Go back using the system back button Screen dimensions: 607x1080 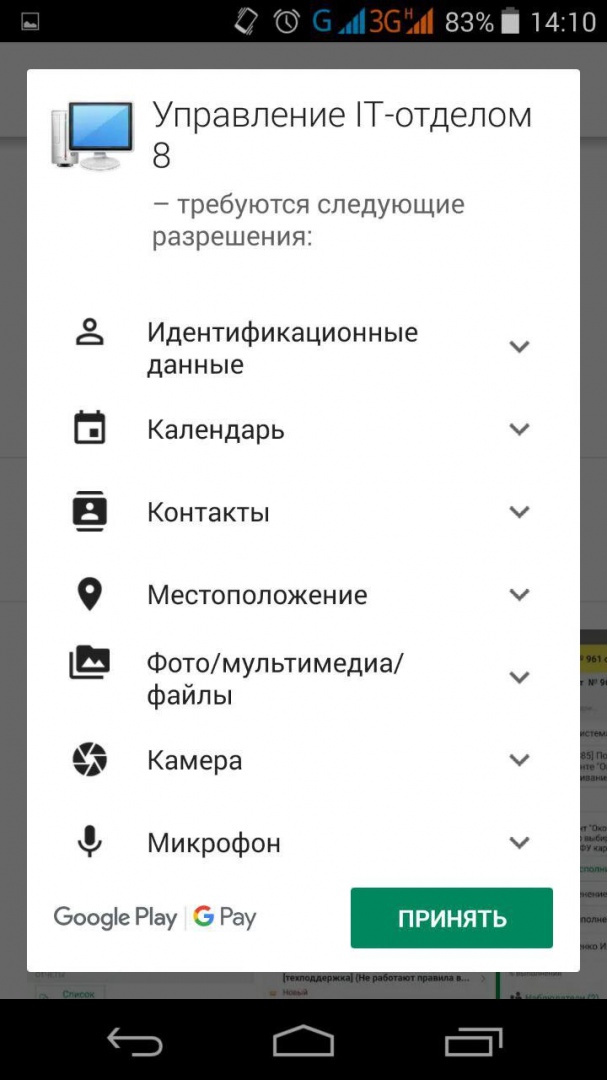134,1041
